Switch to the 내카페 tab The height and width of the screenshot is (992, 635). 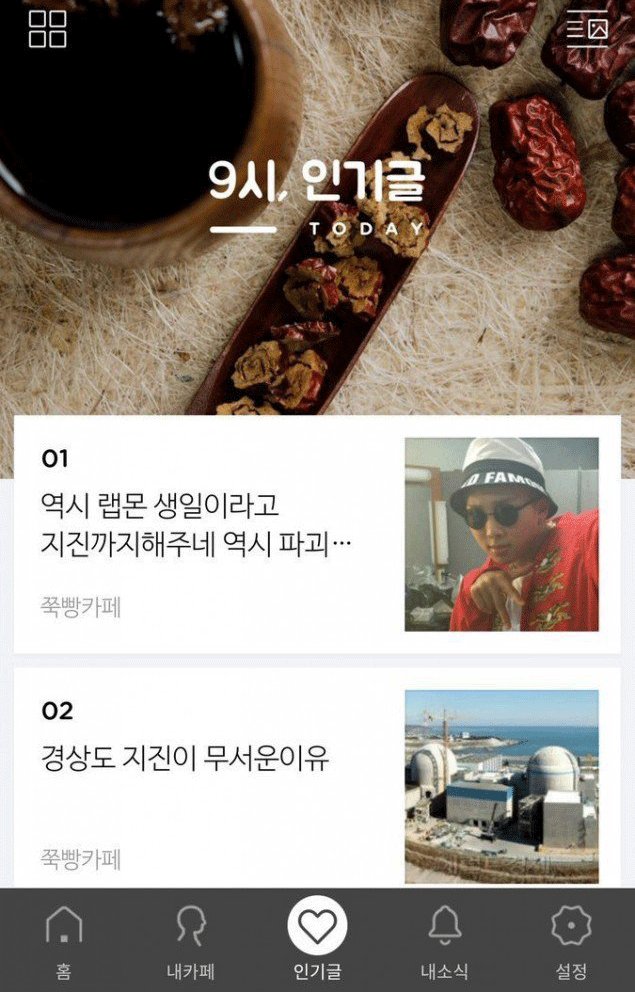(x=190, y=941)
